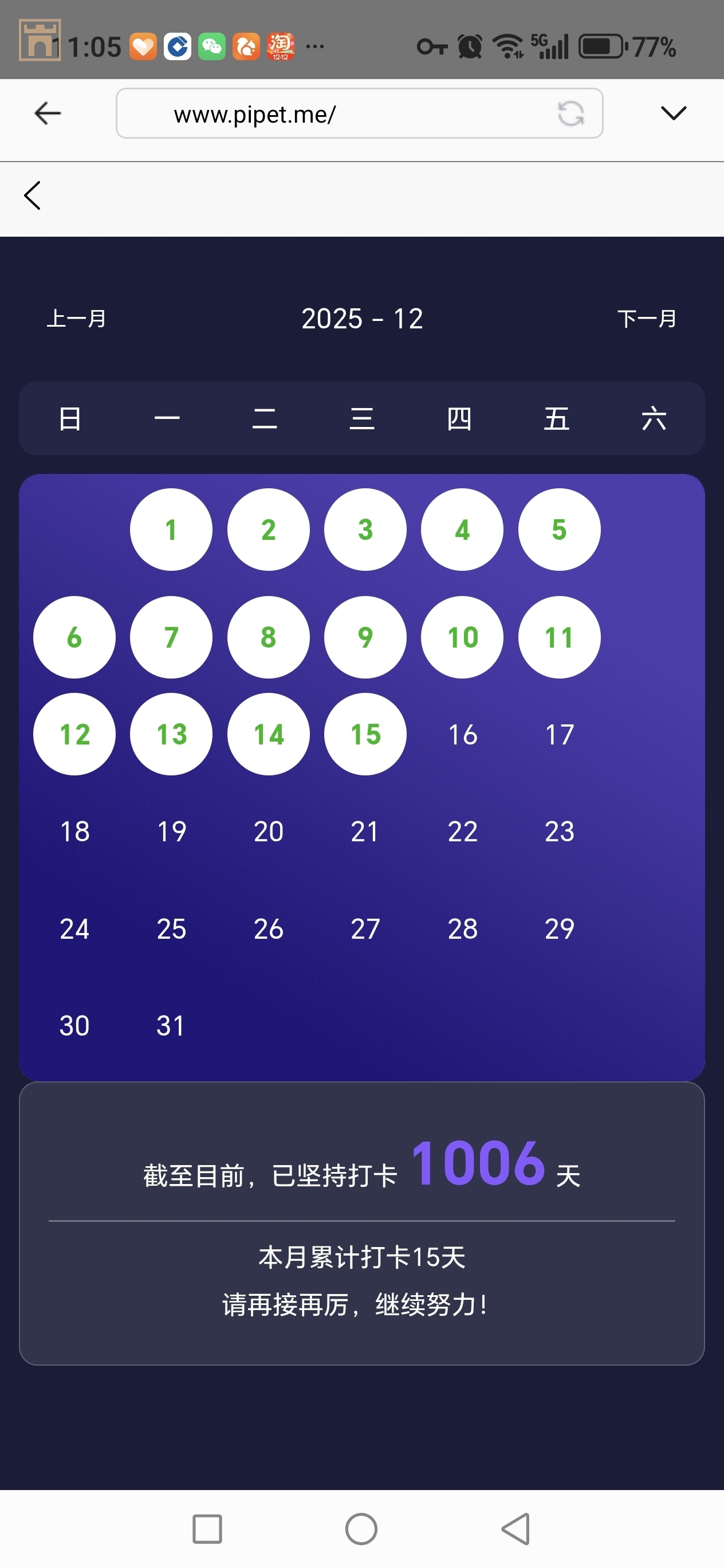Tap the in-page back chevron
Image resolution: width=724 pixels, height=1568 pixels.
coord(33,195)
